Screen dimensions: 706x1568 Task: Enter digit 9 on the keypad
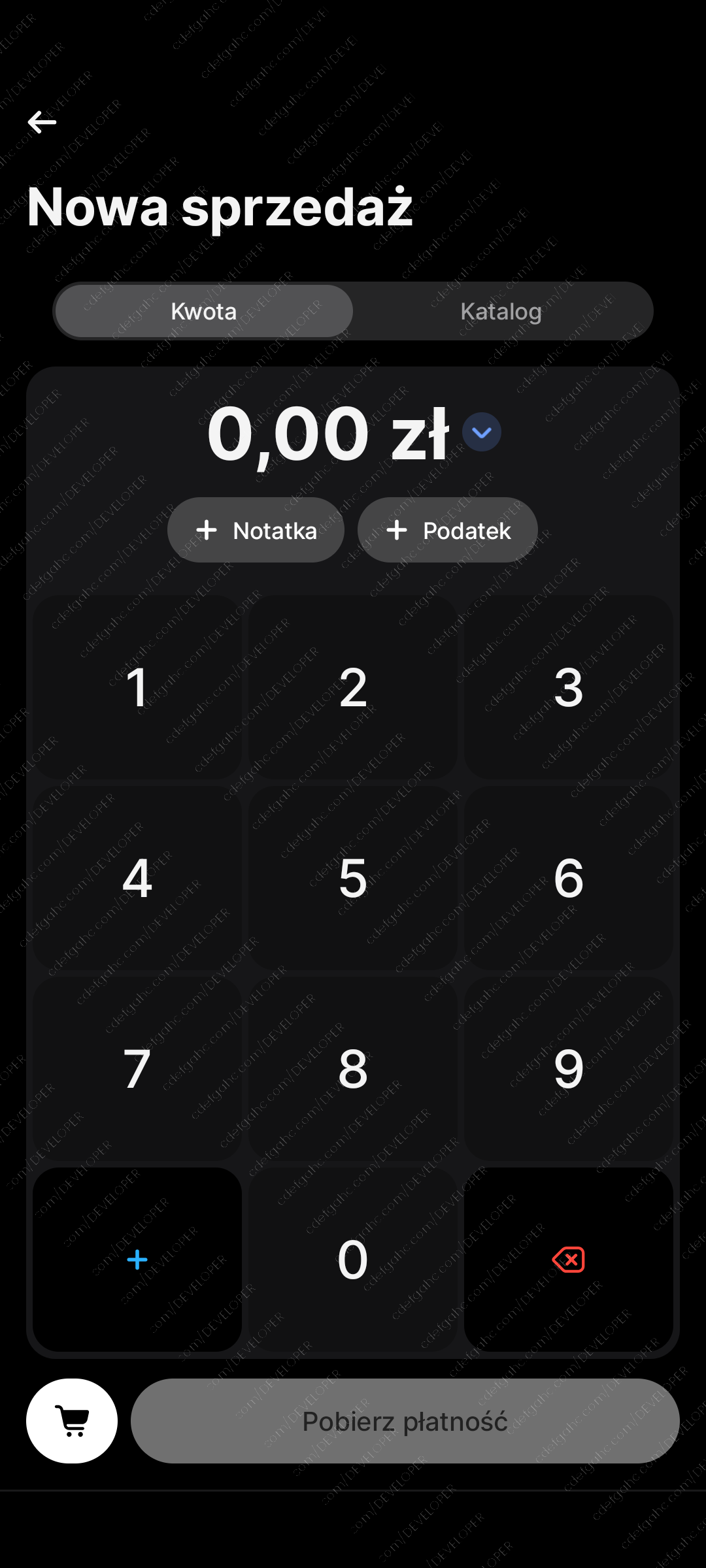coord(569,1069)
